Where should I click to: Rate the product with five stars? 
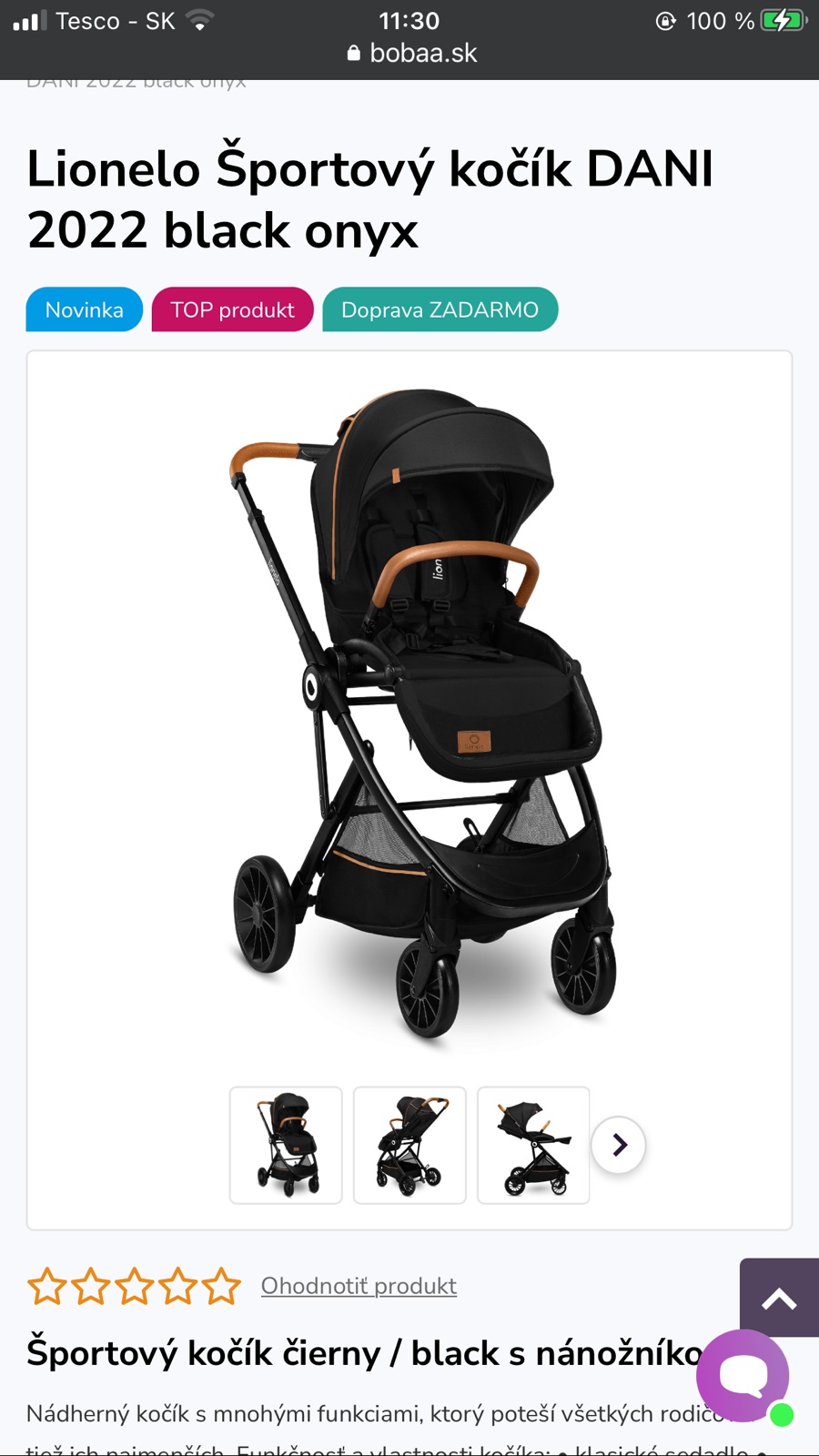pyautogui.click(x=221, y=1287)
